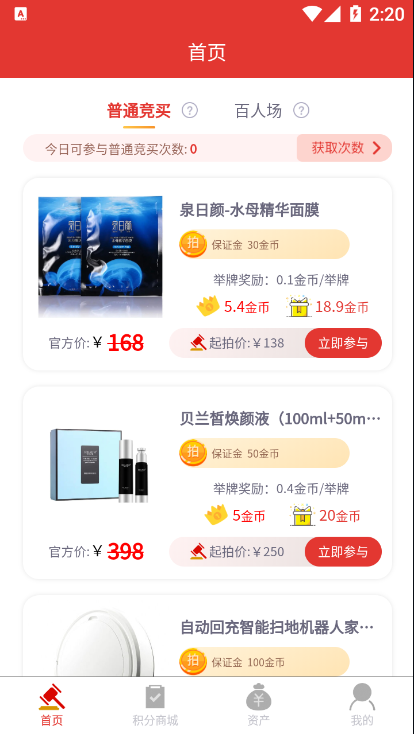The height and width of the screenshot is (734, 414).
Task: Join auction for 泉日颜-水母精华面膜 via 立即参与
Action: [x=343, y=343]
